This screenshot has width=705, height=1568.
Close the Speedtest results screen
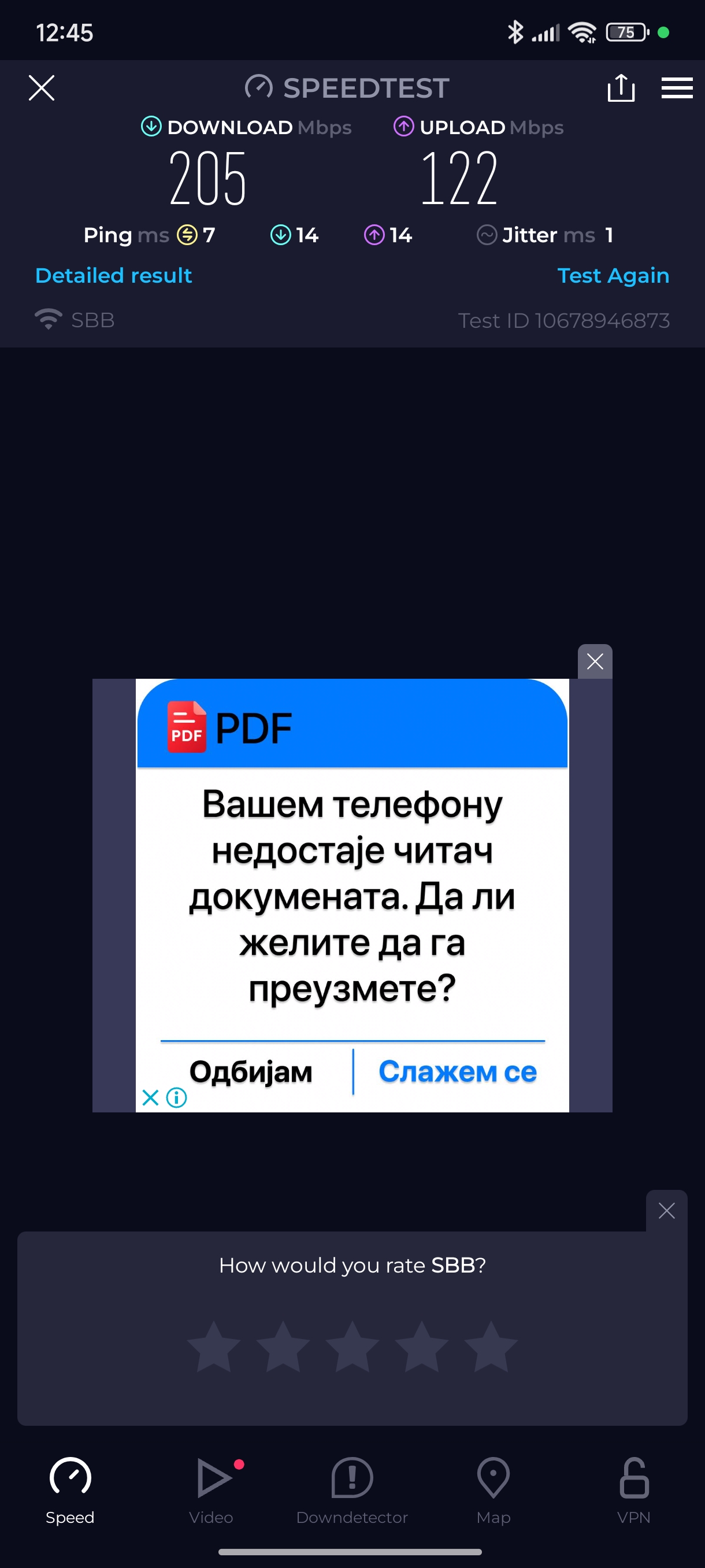pyautogui.click(x=42, y=88)
